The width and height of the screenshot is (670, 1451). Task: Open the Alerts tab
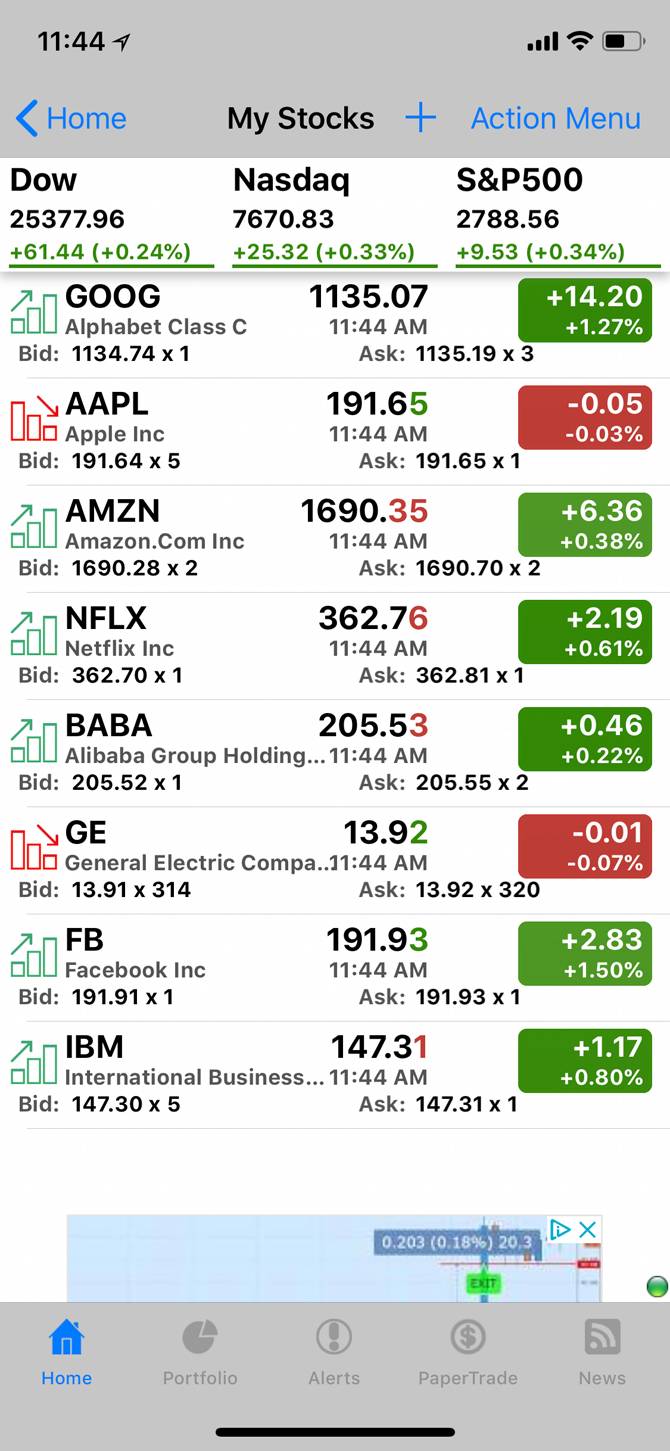tap(334, 1352)
